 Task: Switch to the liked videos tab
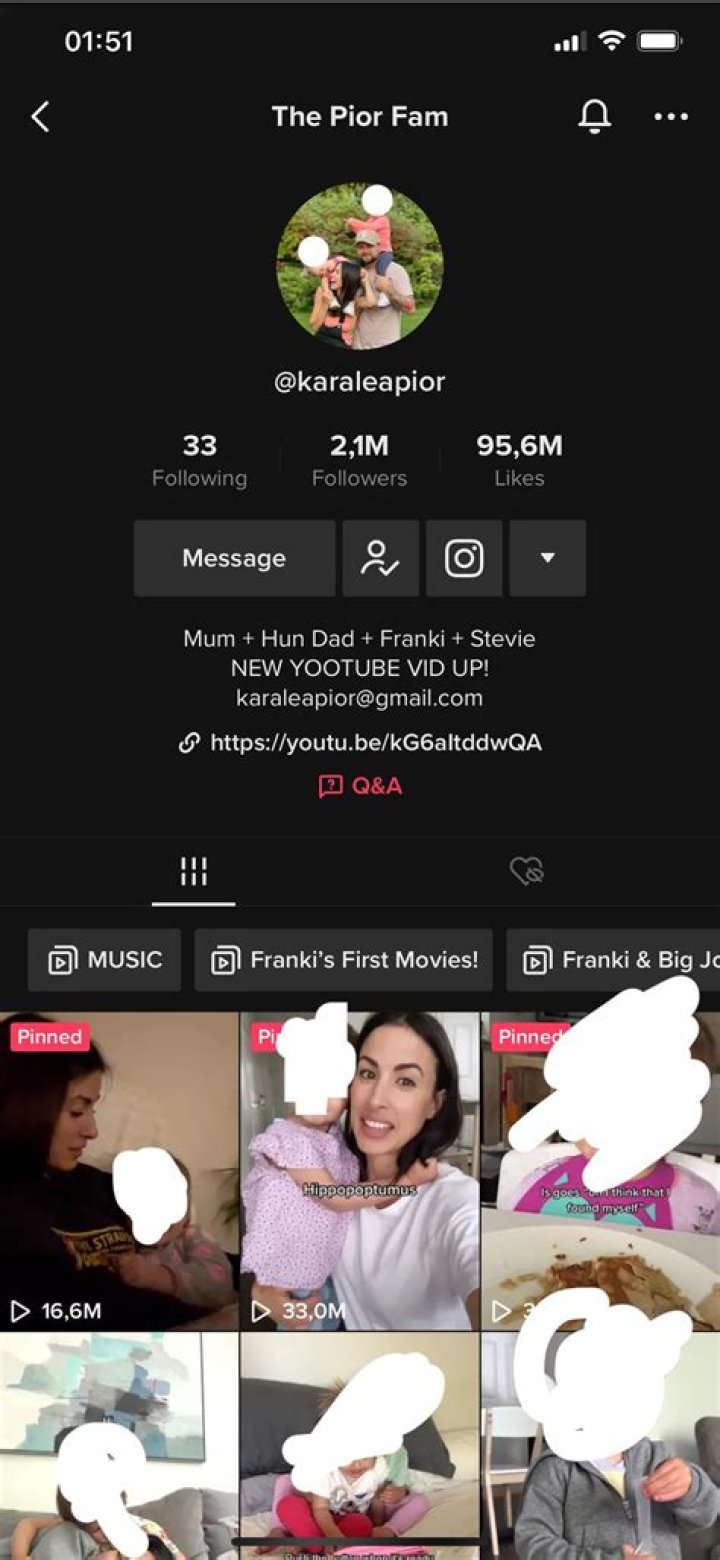(x=526, y=872)
